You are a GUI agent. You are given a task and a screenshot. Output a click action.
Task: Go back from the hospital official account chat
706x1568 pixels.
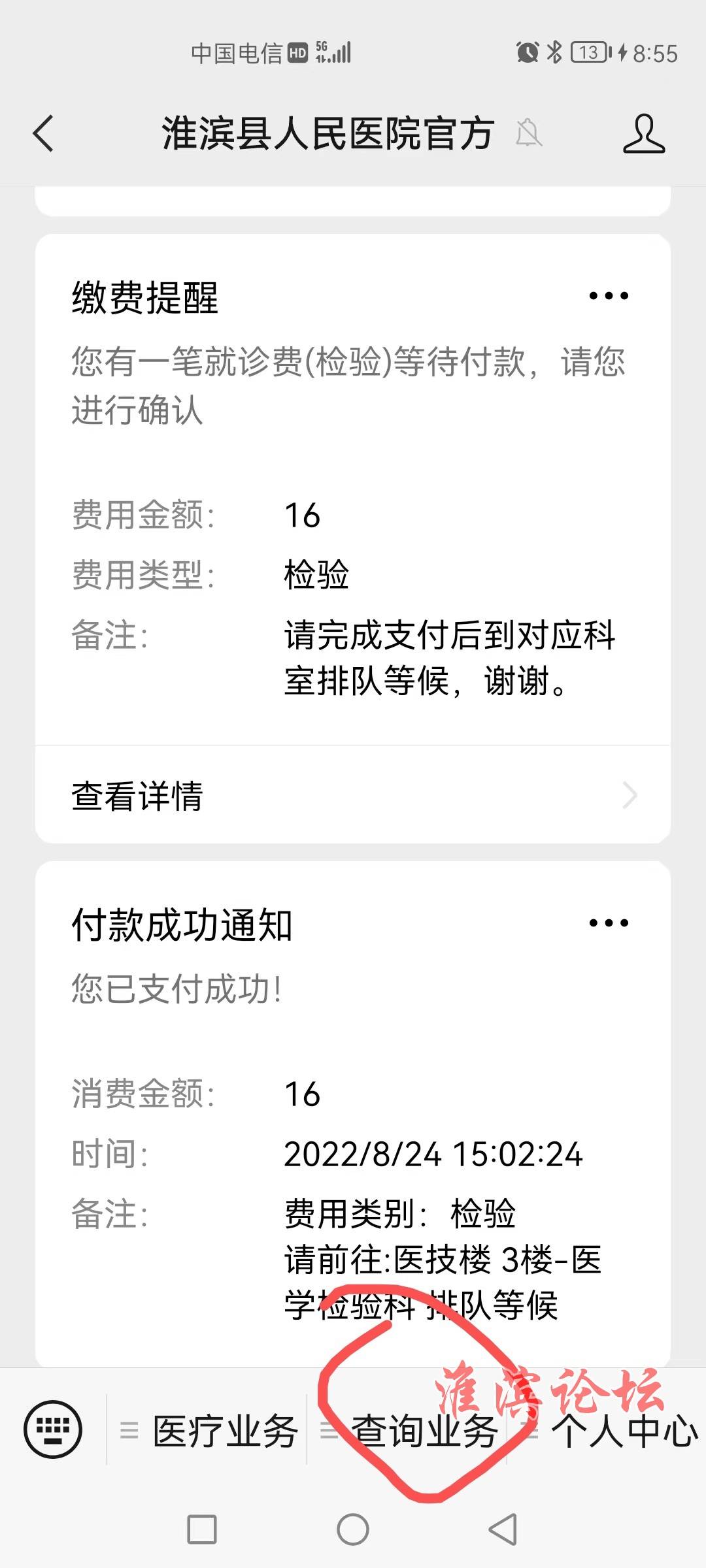tap(43, 134)
